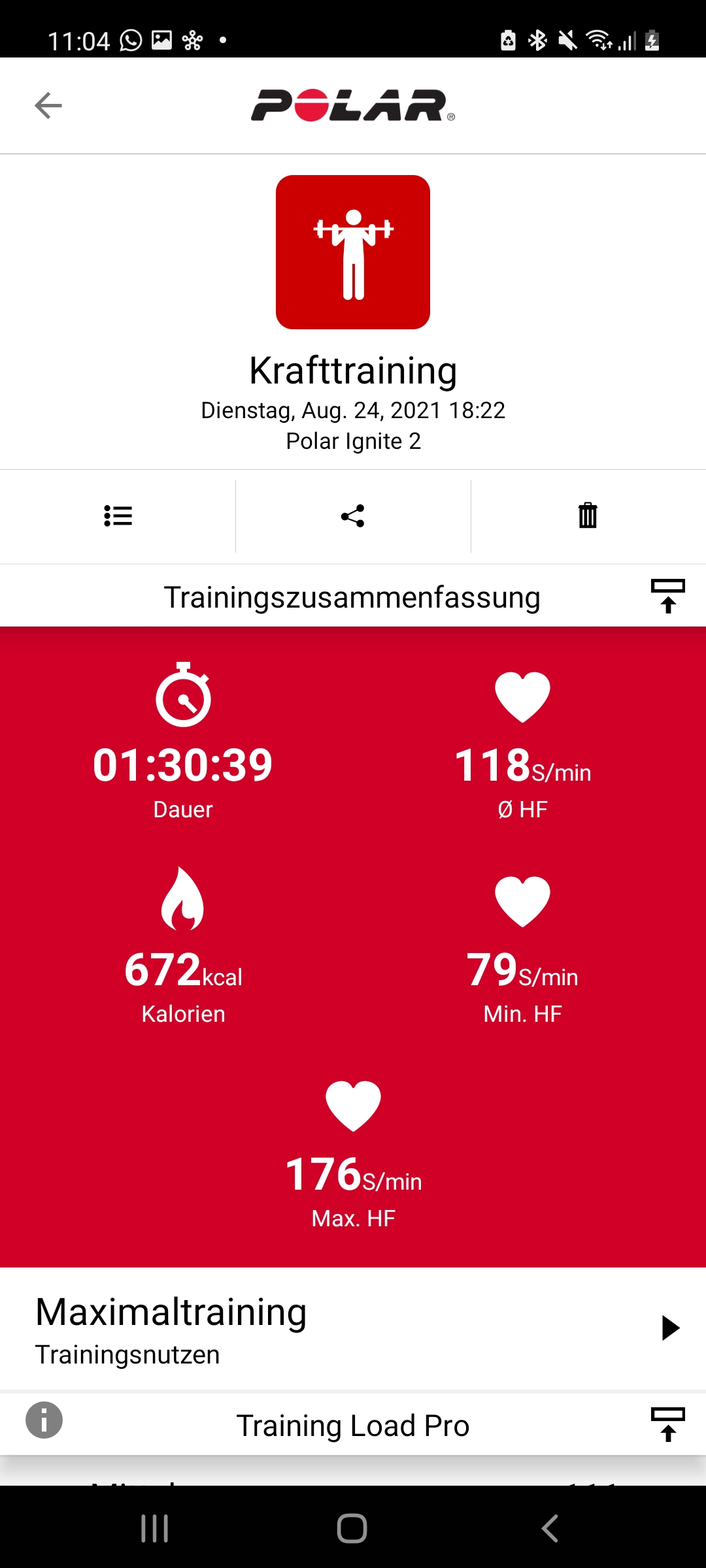The height and width of the screenshot is (1568, 706).
Task: Tap the system home button
Action: (352, 1529)
